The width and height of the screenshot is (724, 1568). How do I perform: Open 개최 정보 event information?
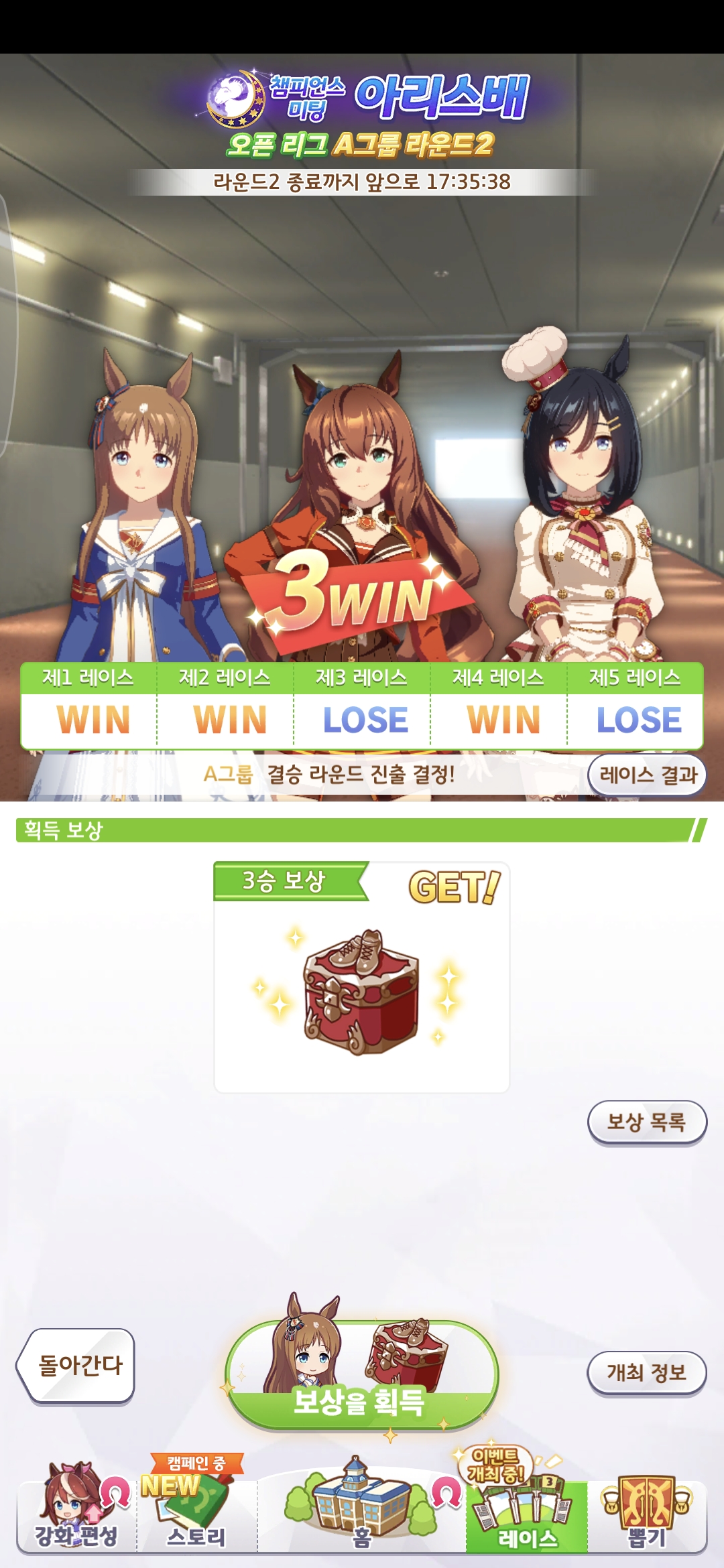[647, 1373]
